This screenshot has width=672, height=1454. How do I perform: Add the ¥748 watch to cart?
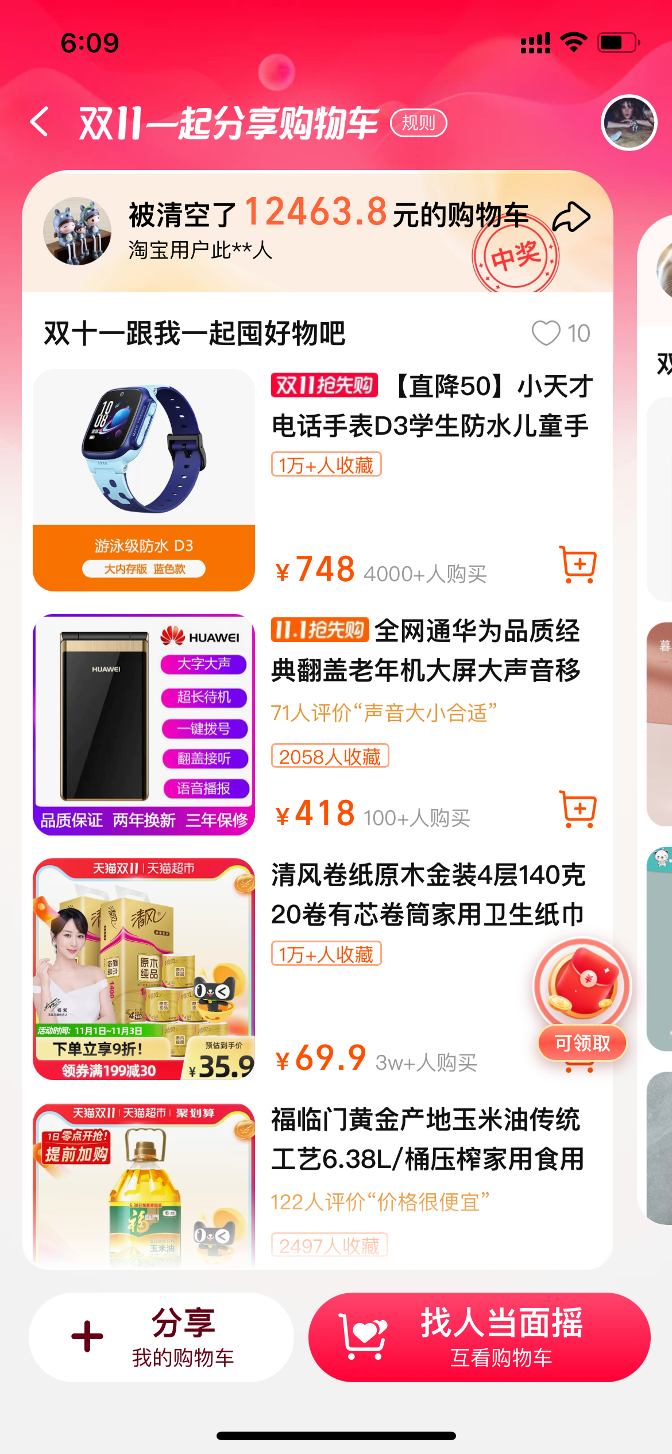pos(578,565)
